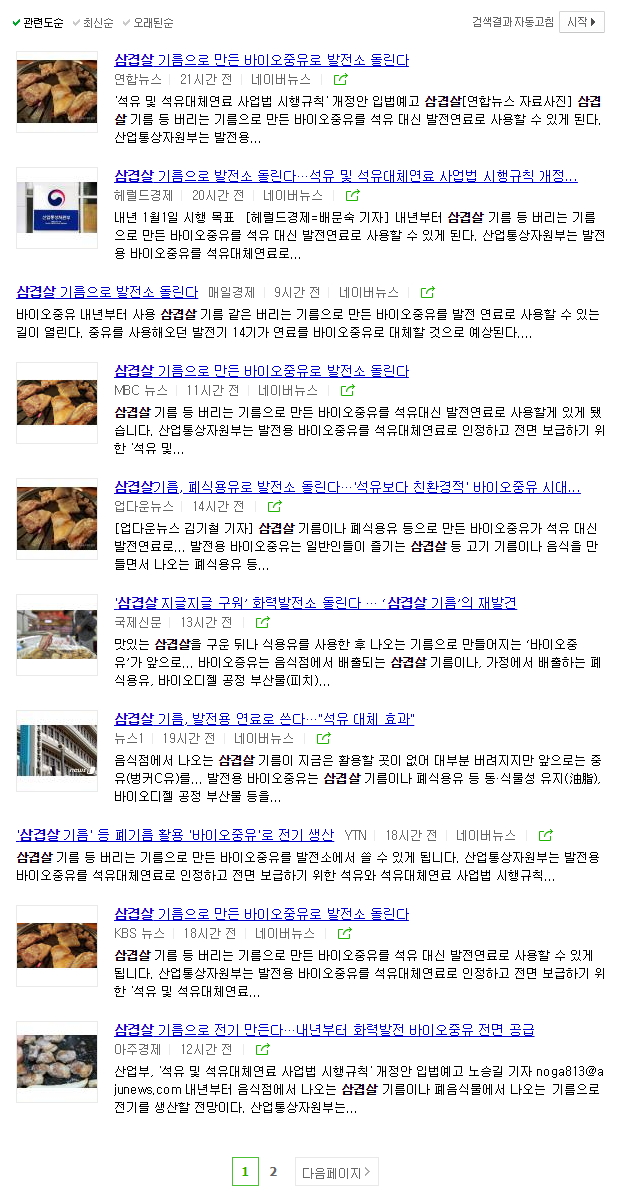Share icon next to the 매일경제 article
Screen dimensions: 635x1195
(428, 293)
